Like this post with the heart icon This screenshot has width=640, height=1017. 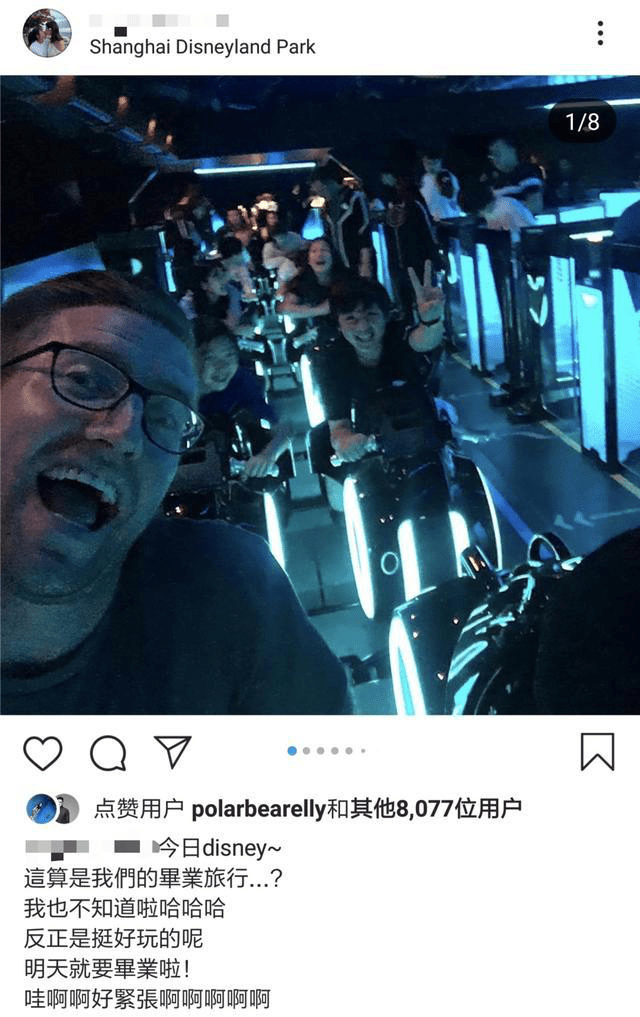[x=42, y=752]
